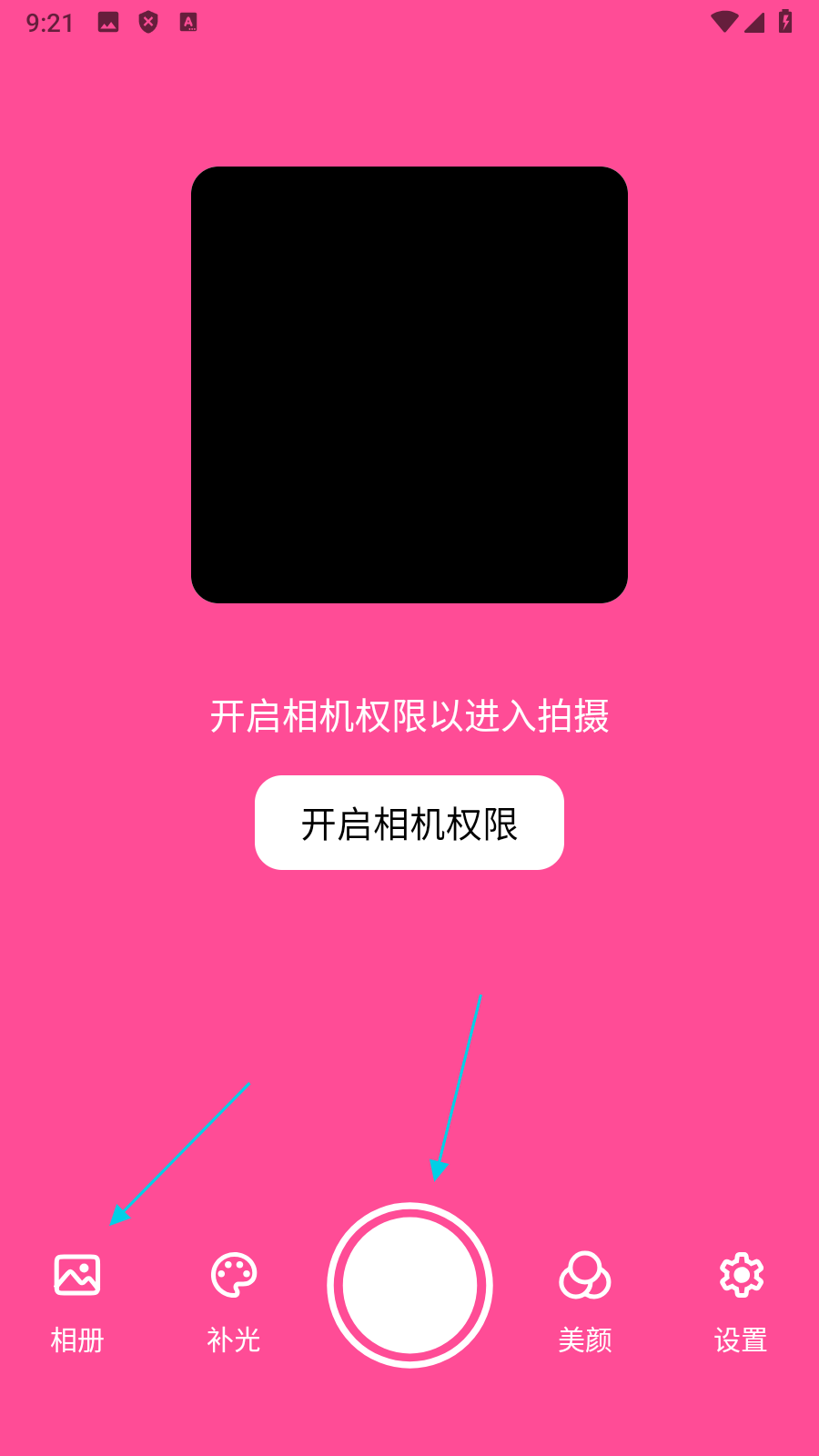Open the 相册 photo album

point(77,1299)
